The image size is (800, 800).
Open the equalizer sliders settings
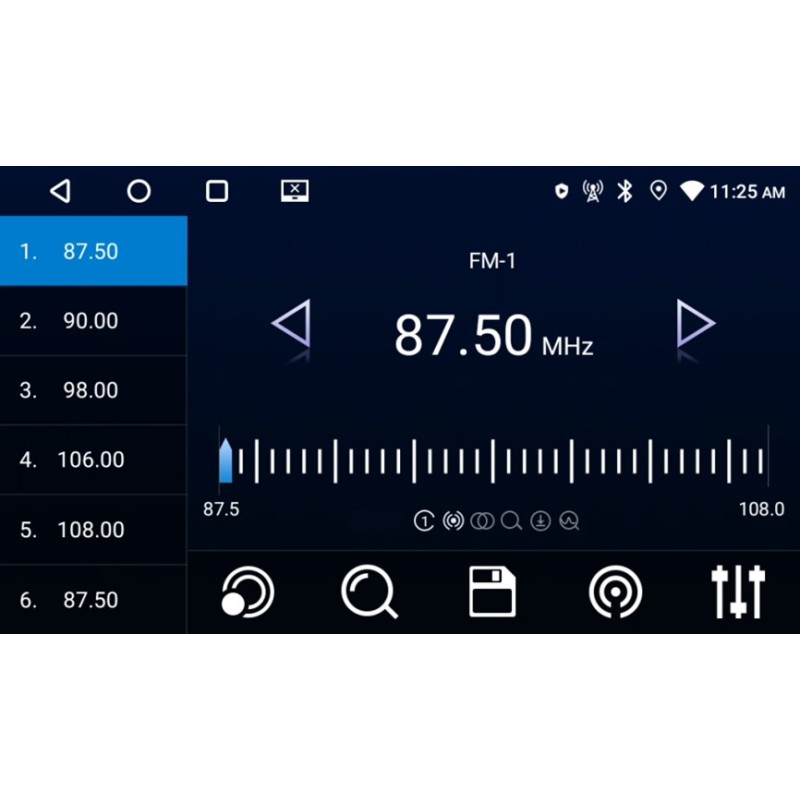tap(738, 592)
